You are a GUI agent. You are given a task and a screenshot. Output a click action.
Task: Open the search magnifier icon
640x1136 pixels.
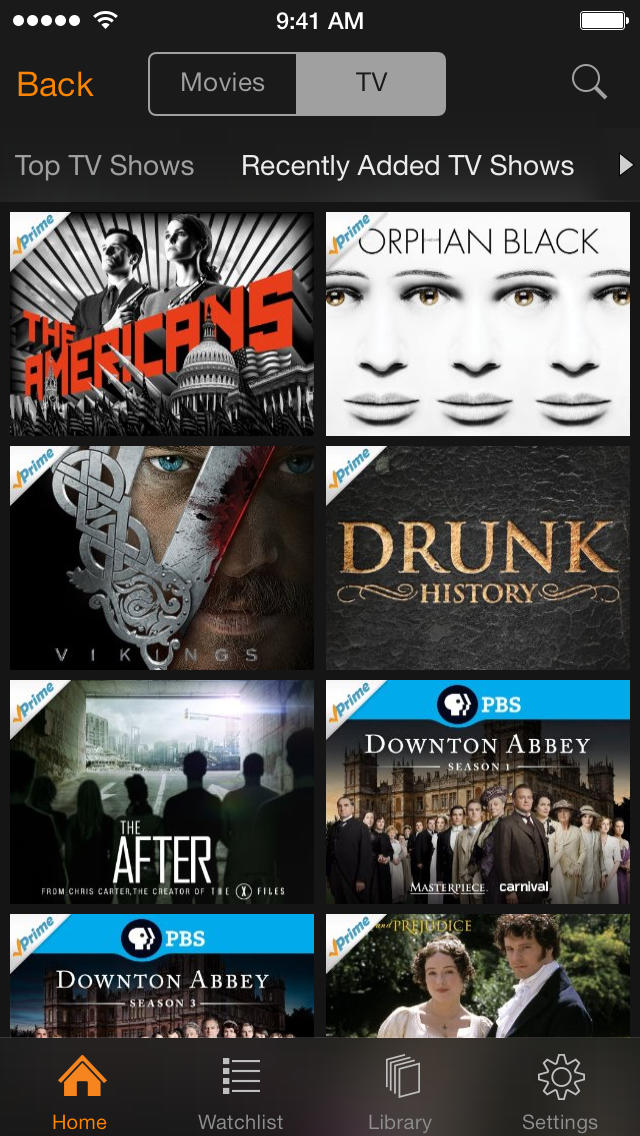click(x=589, y=83)
